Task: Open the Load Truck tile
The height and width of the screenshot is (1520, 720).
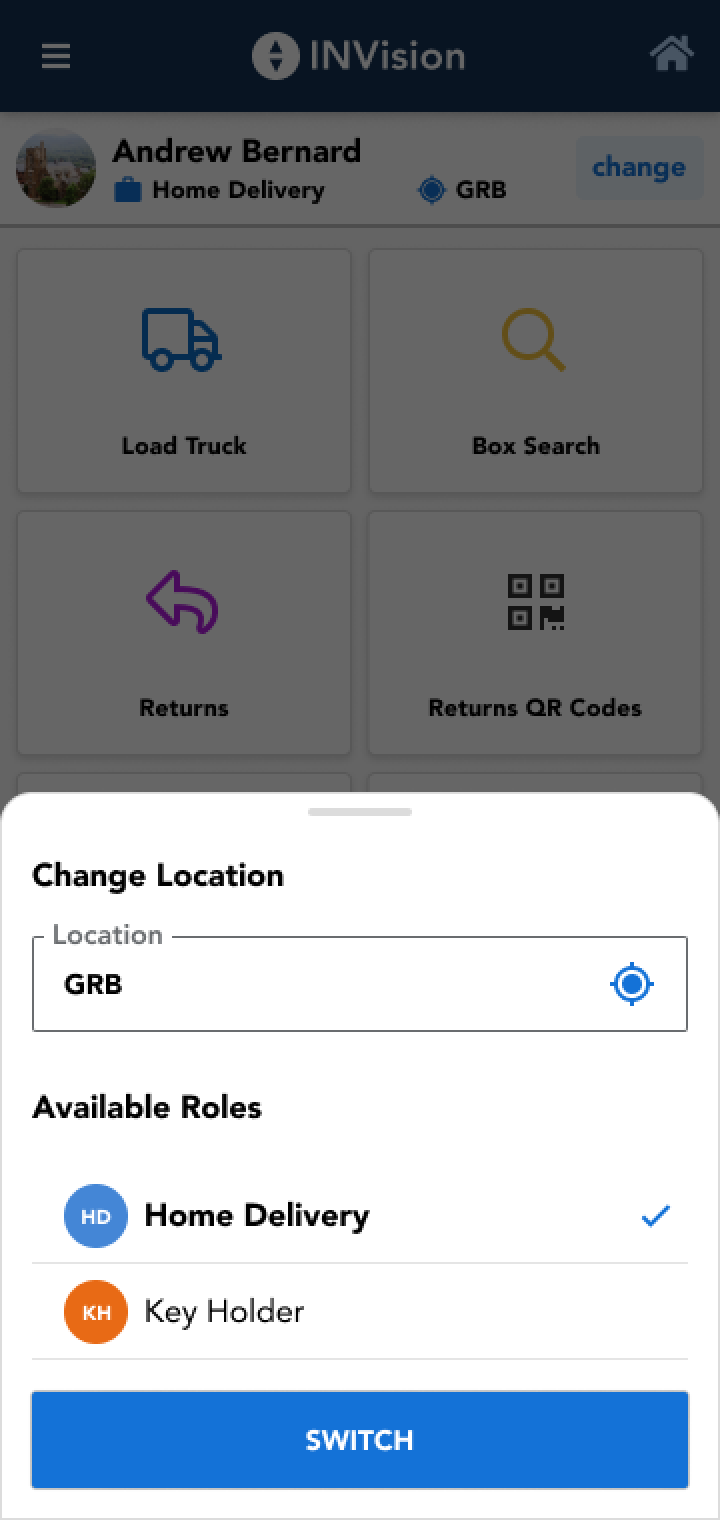Action: coord(184,371)
